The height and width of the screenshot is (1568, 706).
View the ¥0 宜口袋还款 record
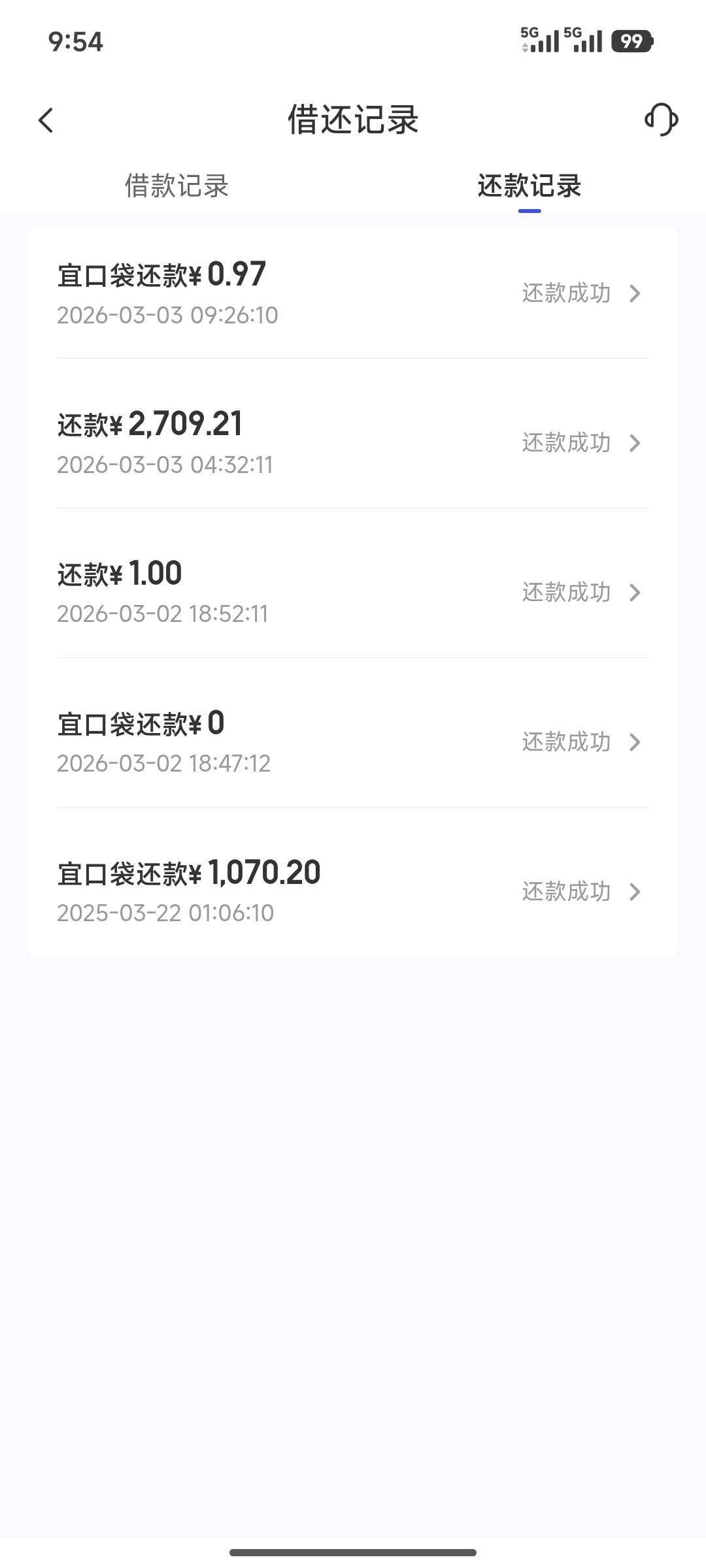(x=352, y=742)
